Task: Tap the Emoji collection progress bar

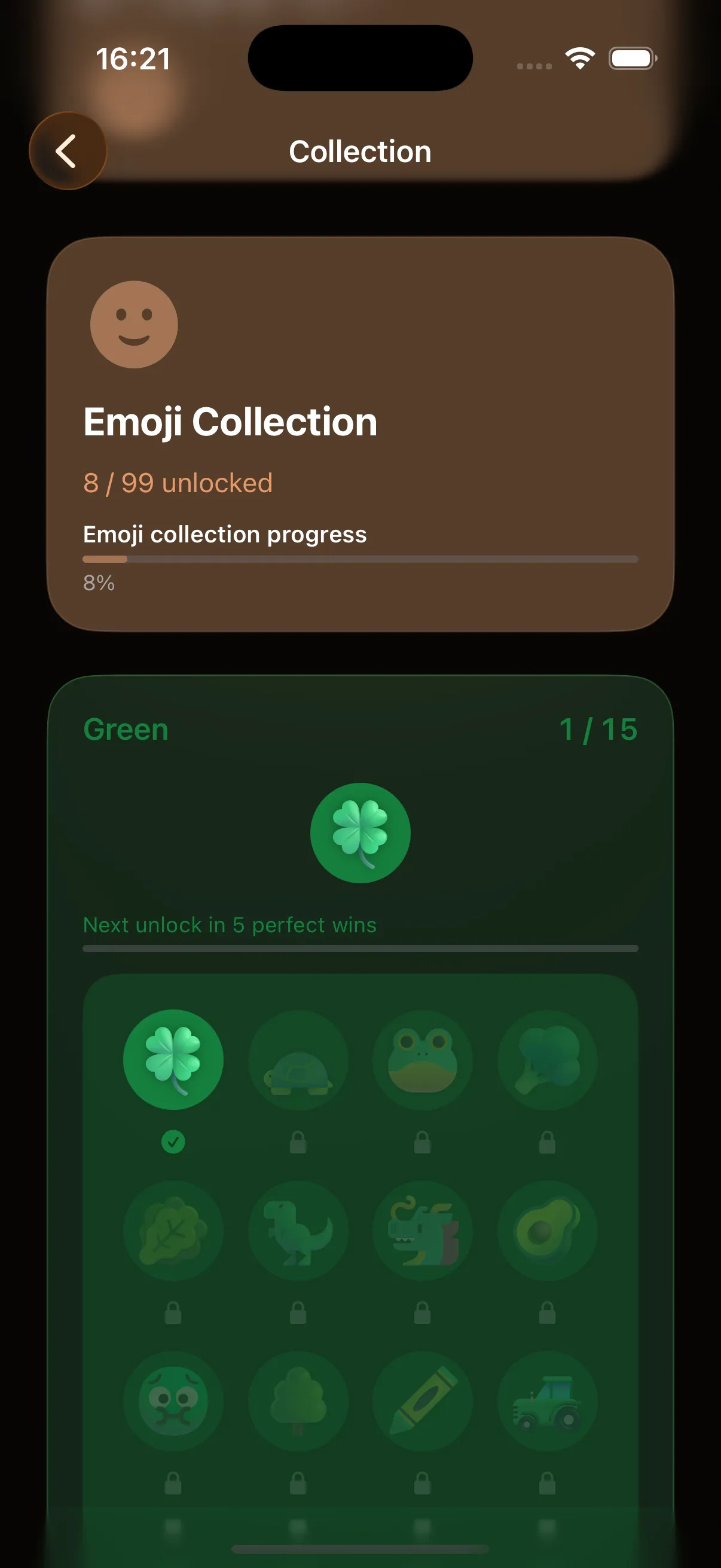Action: pos(359,558)
